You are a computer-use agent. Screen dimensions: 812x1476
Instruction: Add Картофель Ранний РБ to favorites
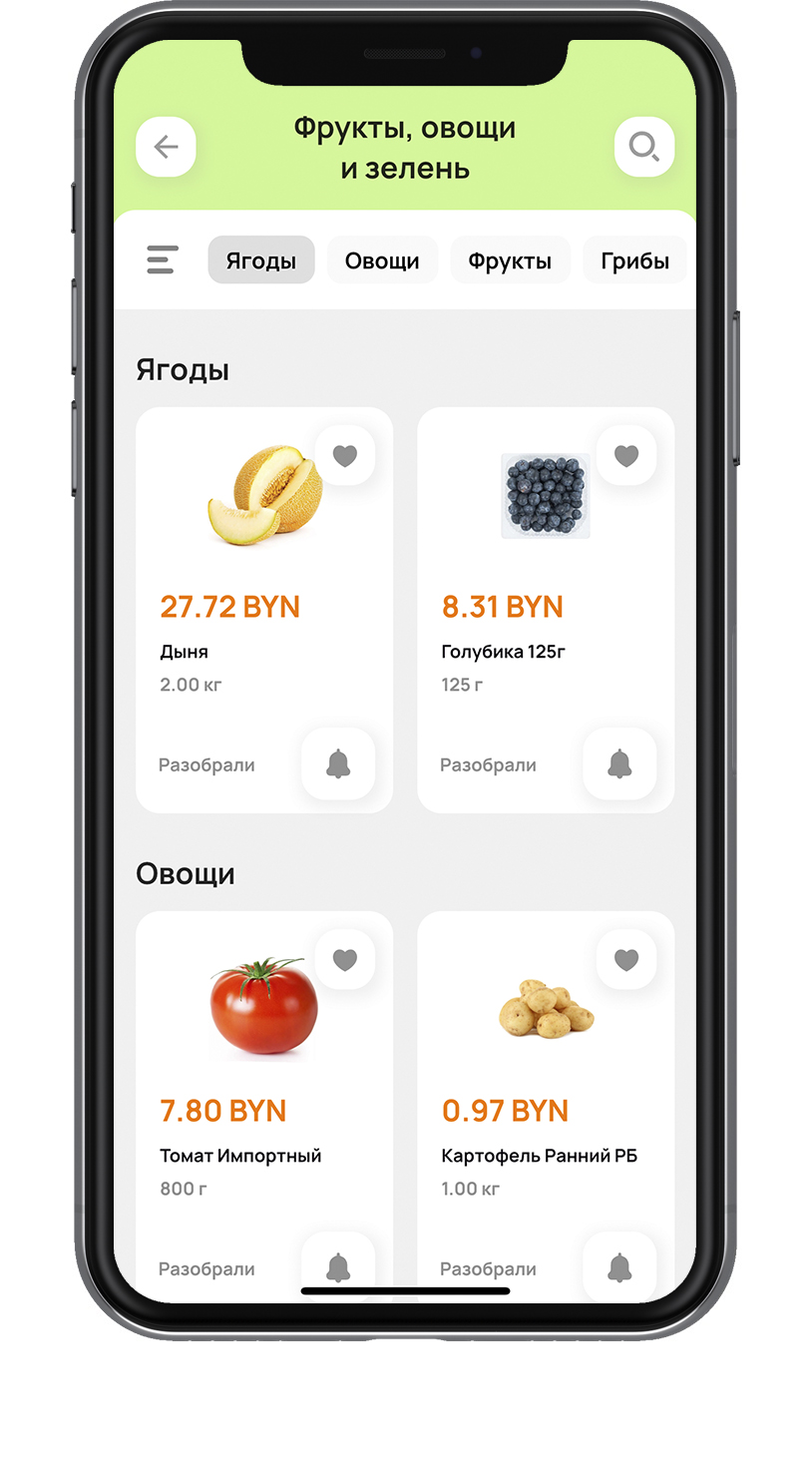click(626, 960)
